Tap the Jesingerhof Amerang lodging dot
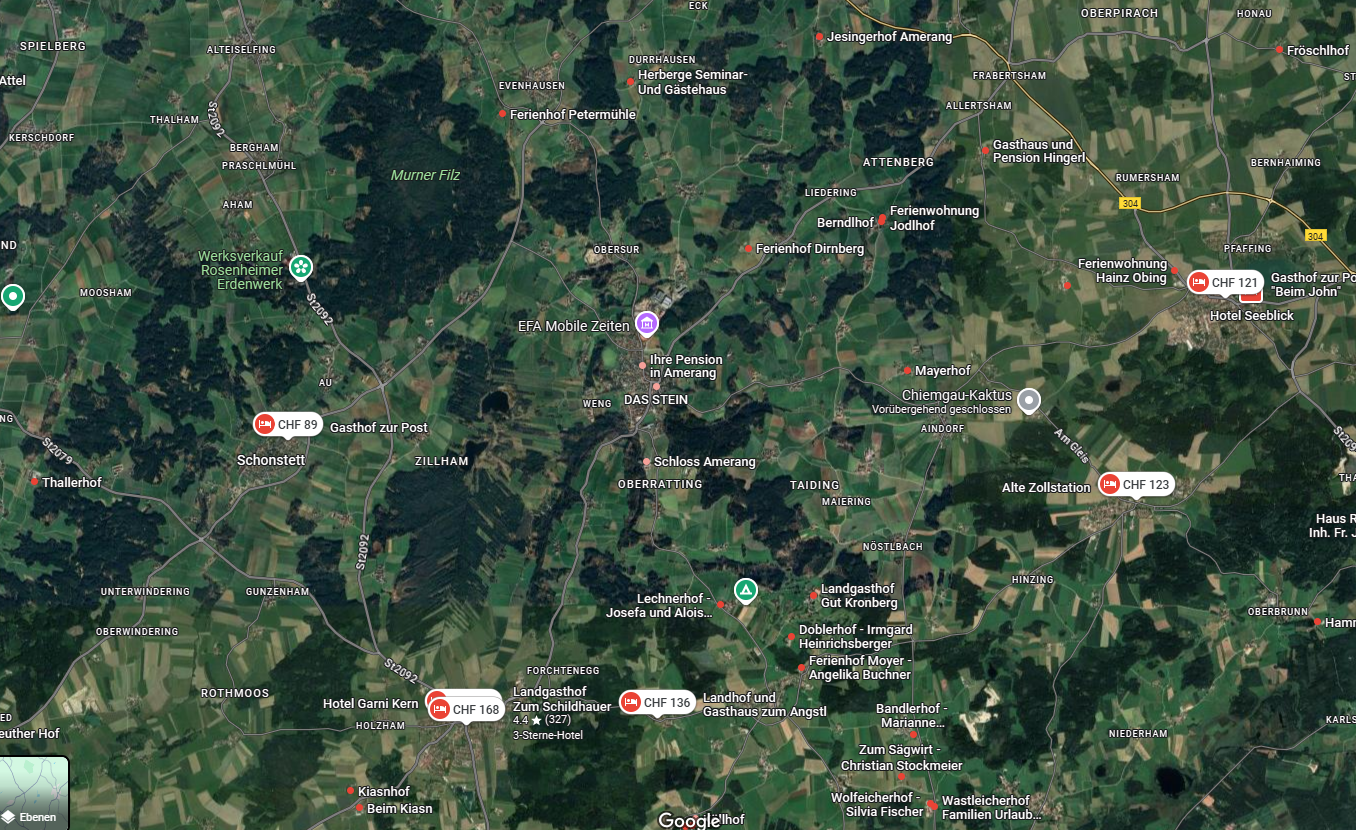This screenshot has width=1356, height=830. tap(819, 37)
